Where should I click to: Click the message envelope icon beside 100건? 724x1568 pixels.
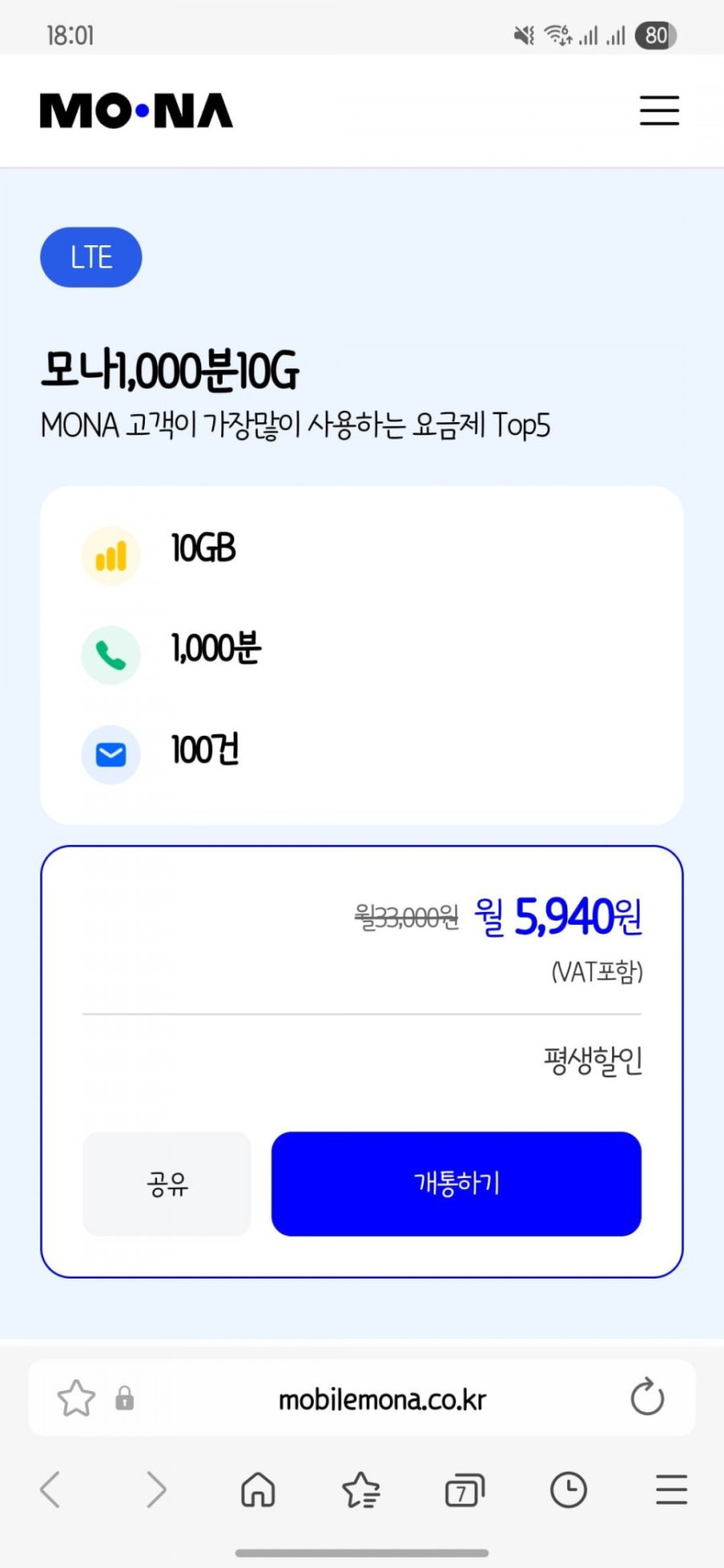click(111, 755)
